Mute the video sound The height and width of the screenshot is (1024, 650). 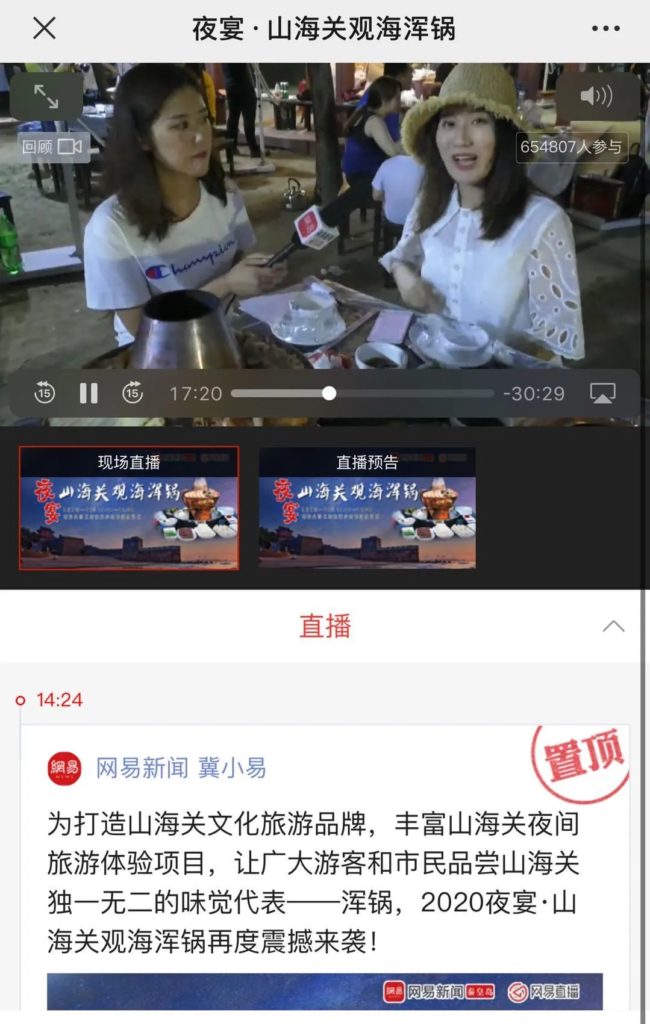597,96
